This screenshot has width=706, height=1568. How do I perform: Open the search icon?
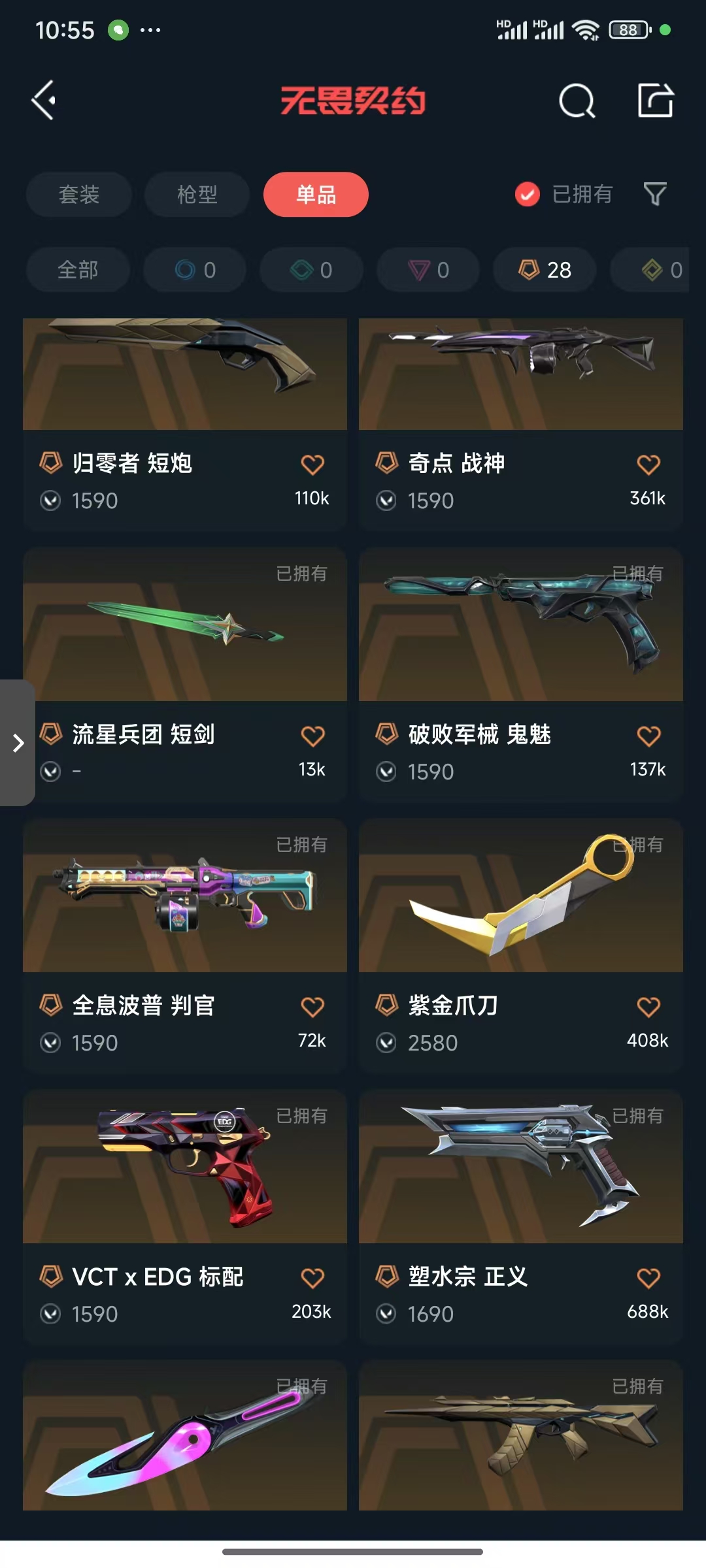pos(577,101)
